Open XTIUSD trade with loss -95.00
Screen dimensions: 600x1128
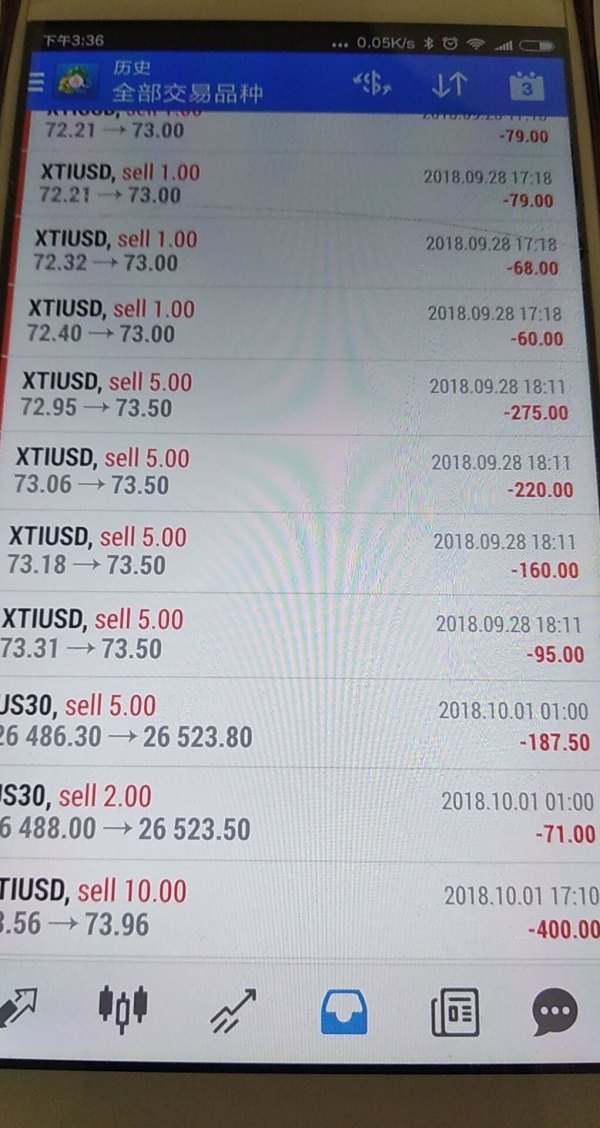tap(300, 635)
